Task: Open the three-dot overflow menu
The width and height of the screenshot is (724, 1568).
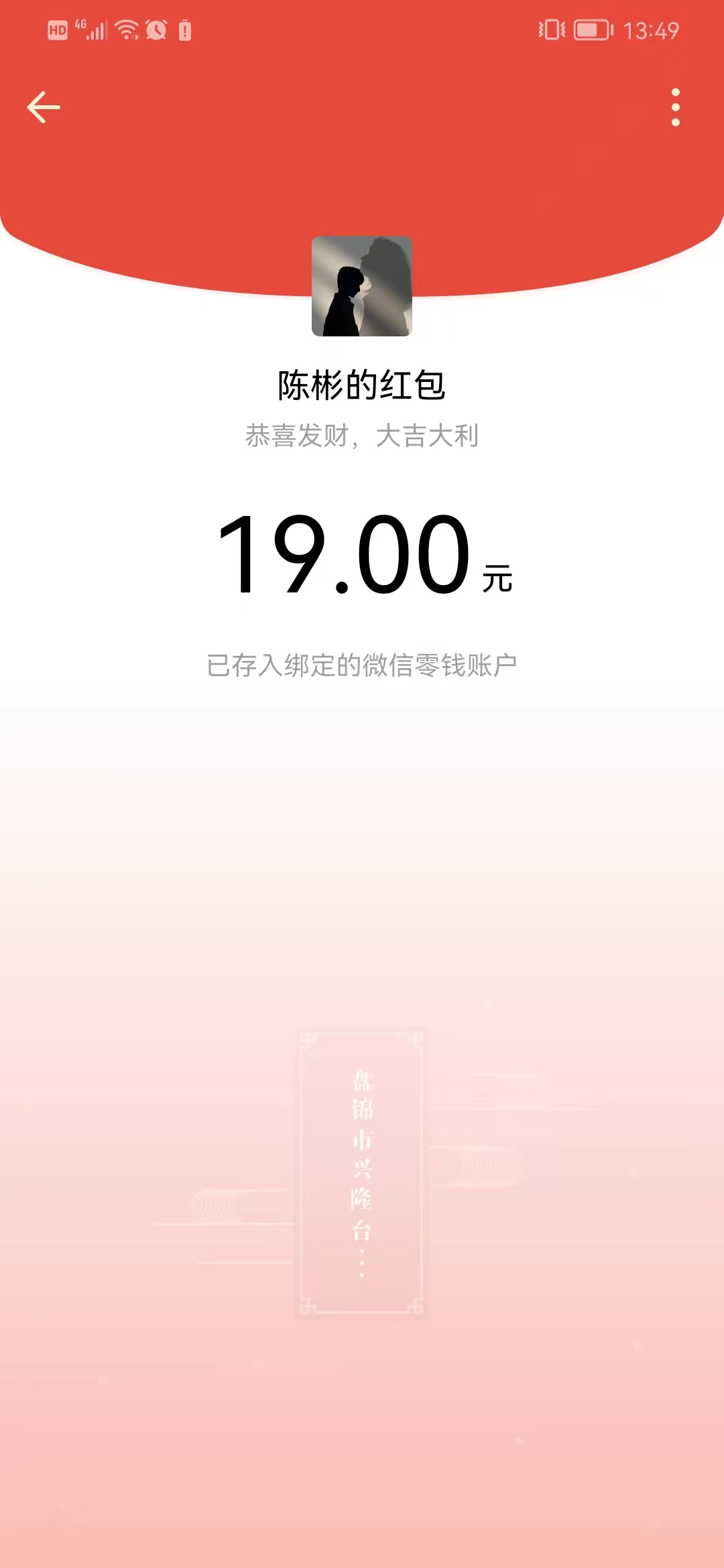Action: tap(675, 107)
